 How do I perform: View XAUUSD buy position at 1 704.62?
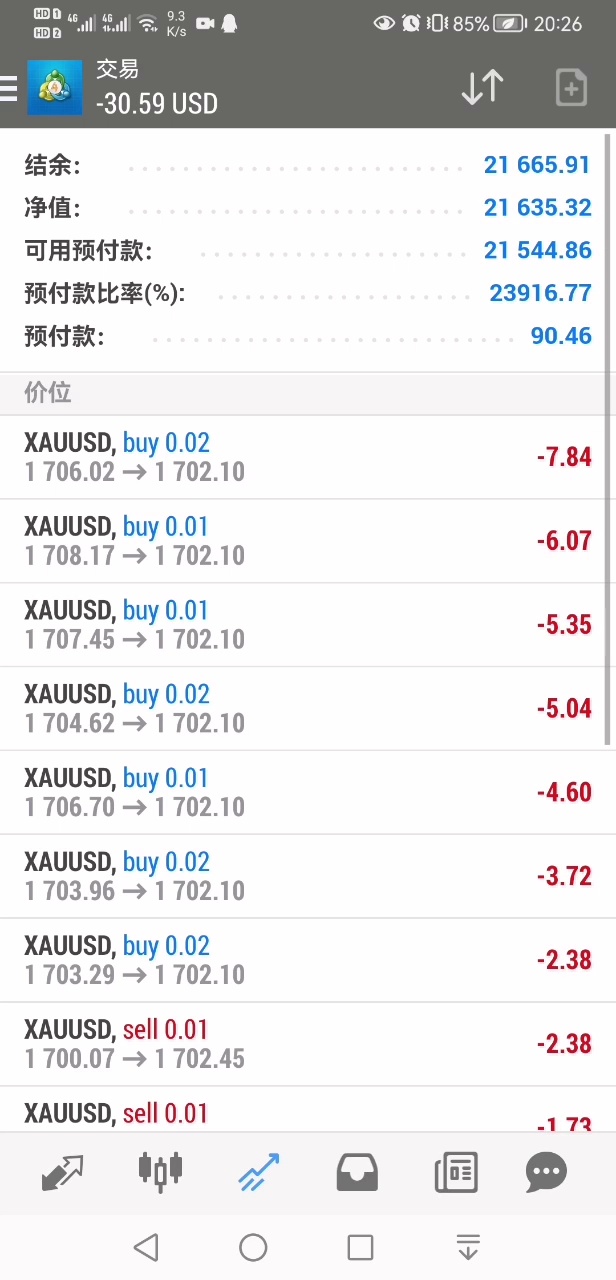[x=307, y=709]
